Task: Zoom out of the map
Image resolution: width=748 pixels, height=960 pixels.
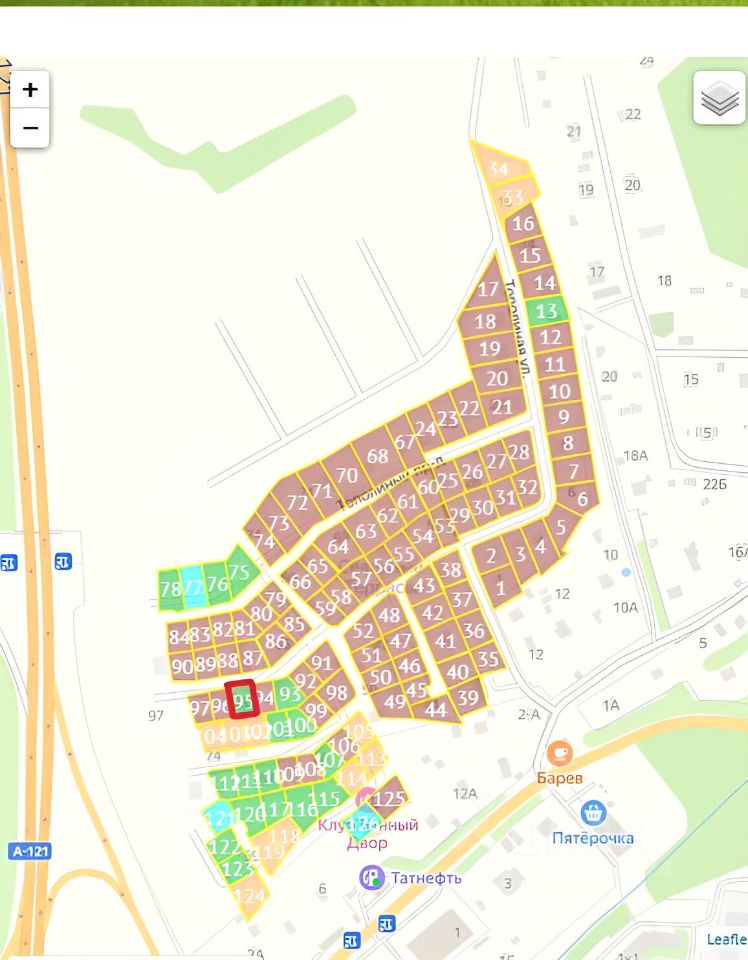Action: pyautogui.click(x=30, y=128)
